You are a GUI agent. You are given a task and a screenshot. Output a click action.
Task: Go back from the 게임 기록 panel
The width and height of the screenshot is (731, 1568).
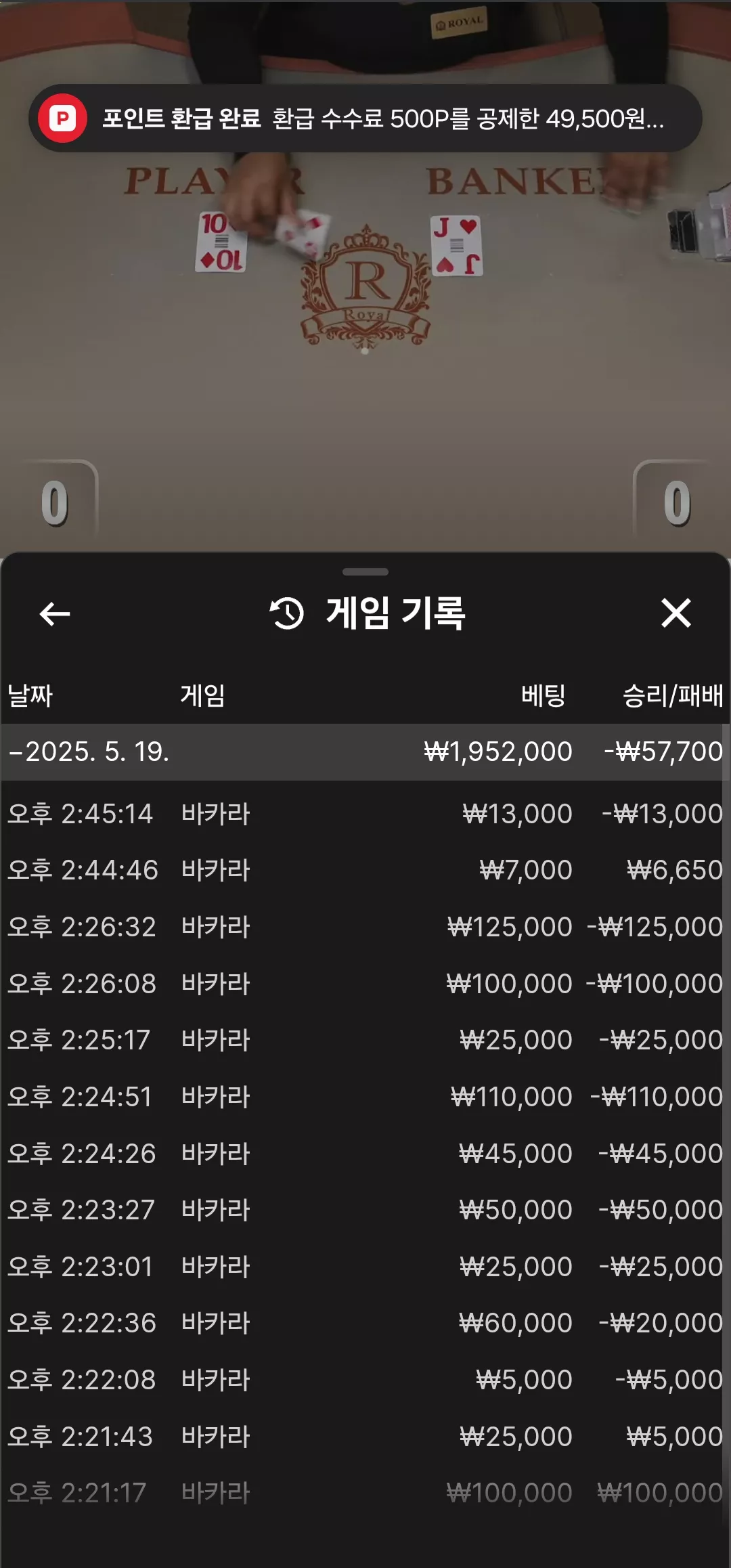[x=55, y=614]
